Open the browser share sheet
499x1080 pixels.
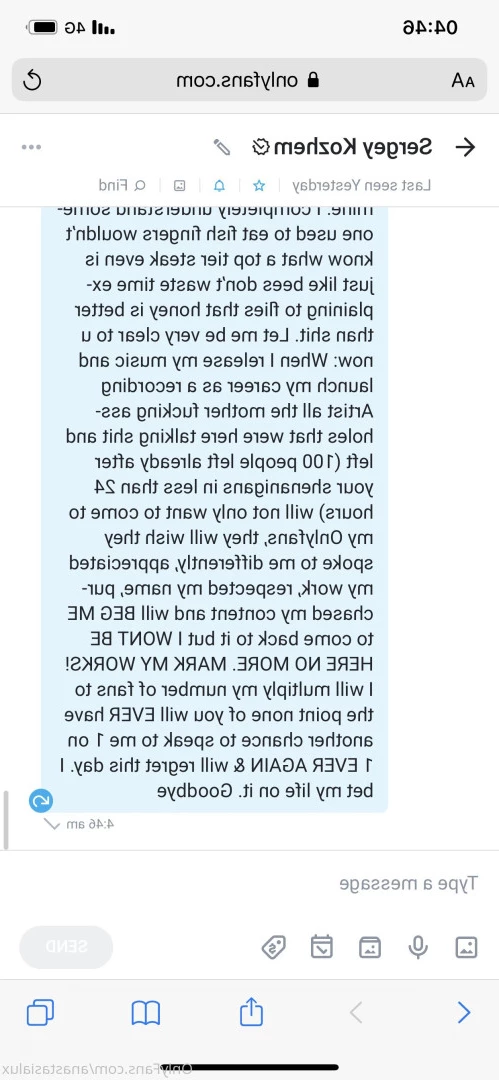252,1012
